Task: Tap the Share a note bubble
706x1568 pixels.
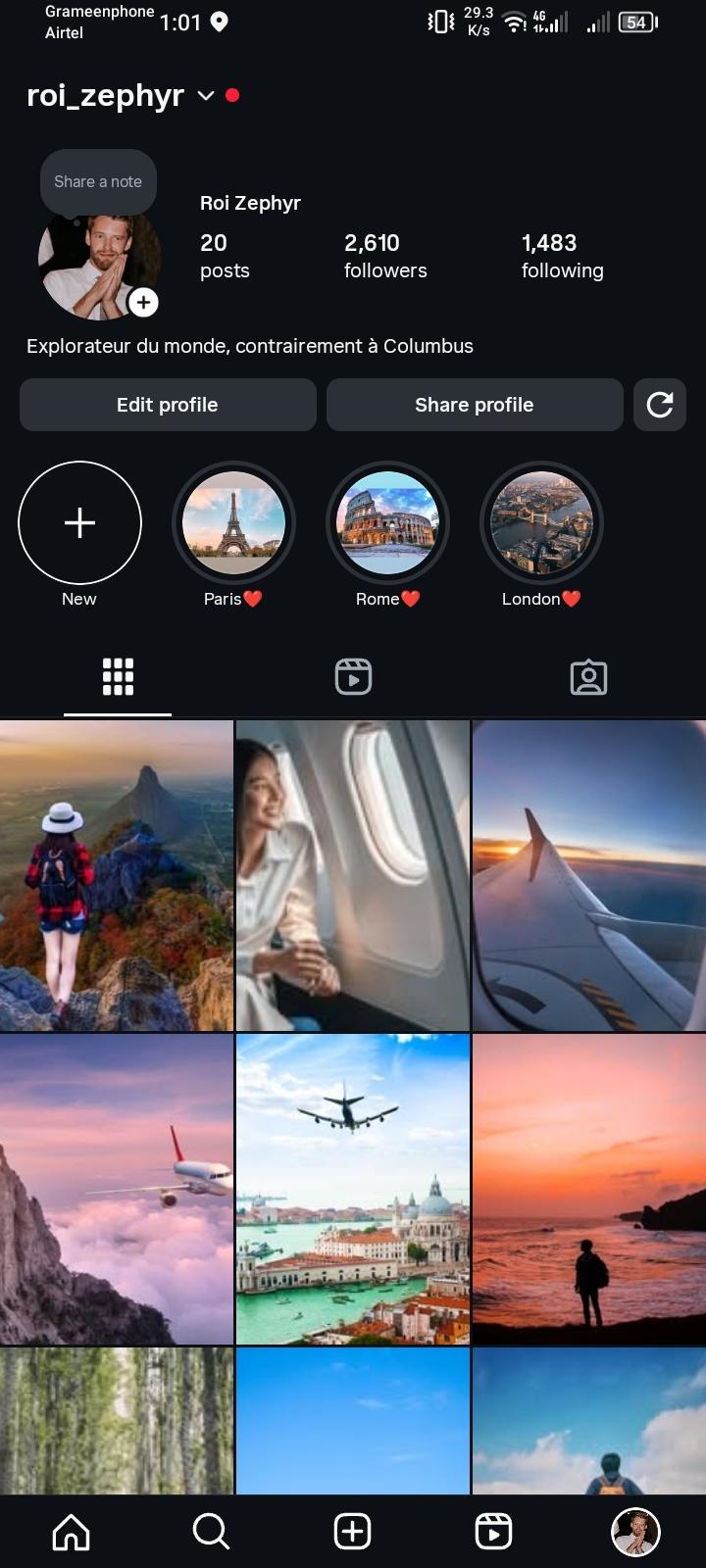Action: 98,182
